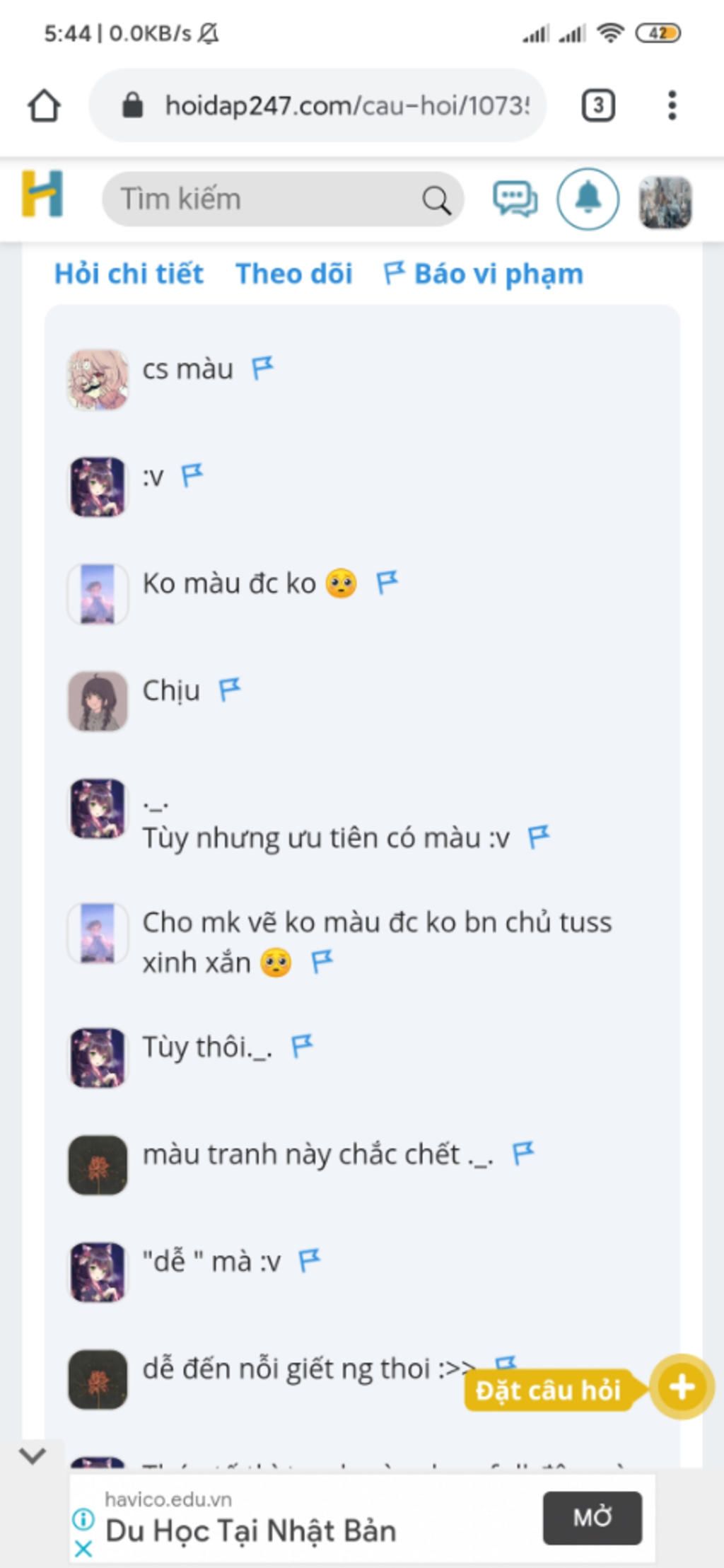Tap the Hoidap247 logo

click(x=42, y=194)
